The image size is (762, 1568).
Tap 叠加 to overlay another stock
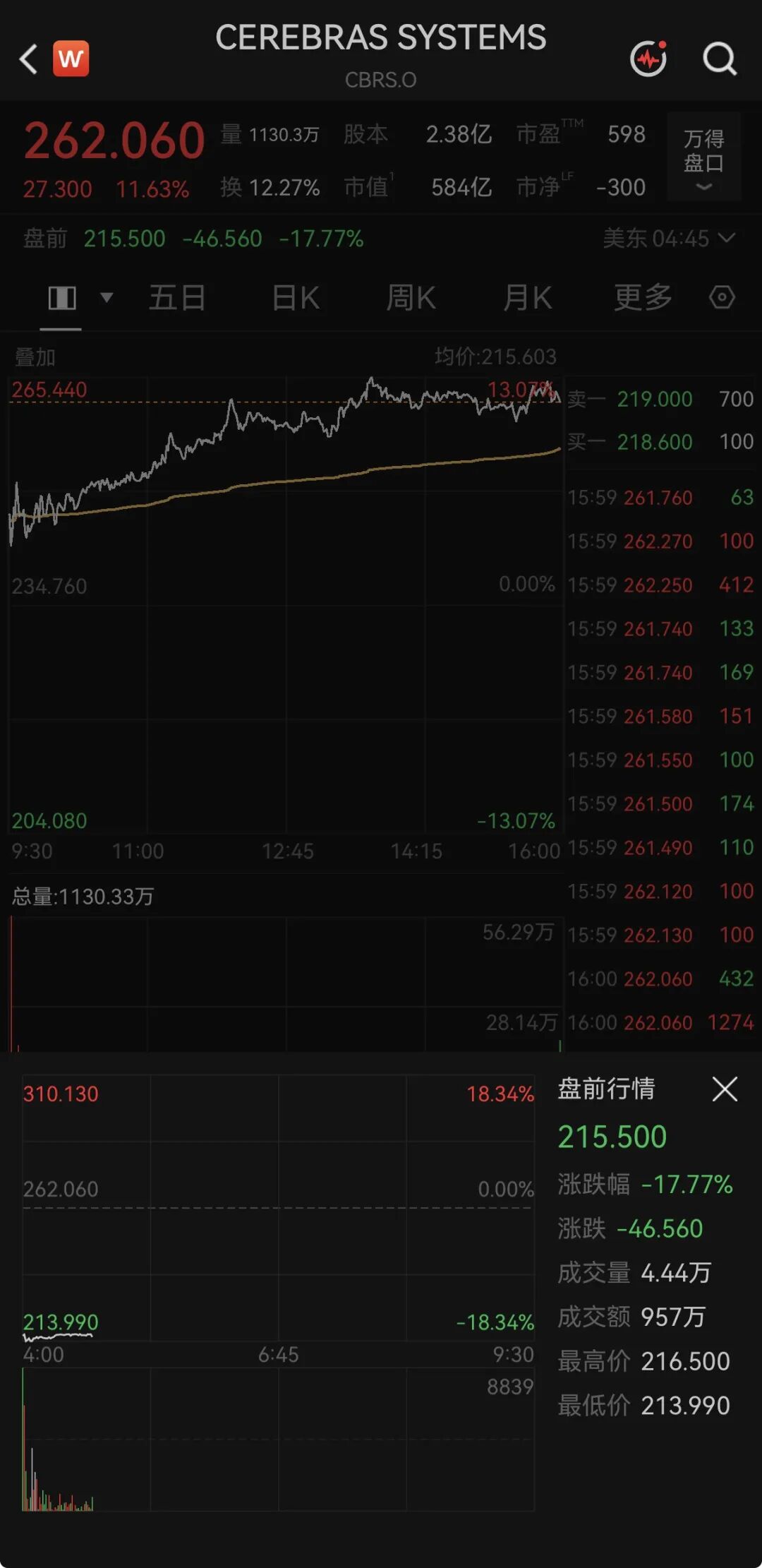[x=35, y=357]
